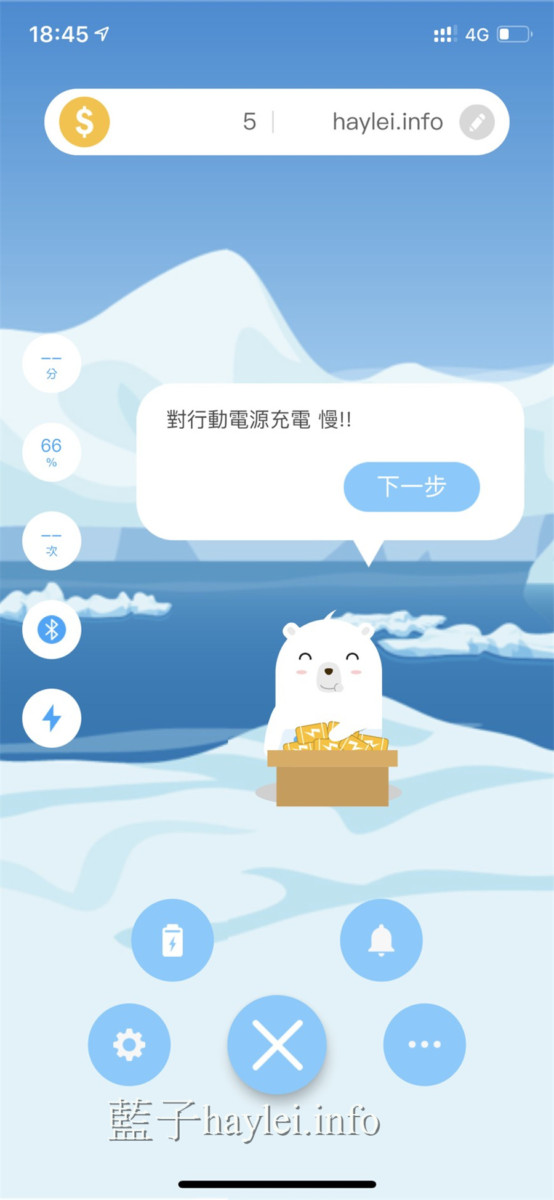Screen dimensions: 554x1200
Task: Open settings with the gear button
Action: click(129, 1045)
